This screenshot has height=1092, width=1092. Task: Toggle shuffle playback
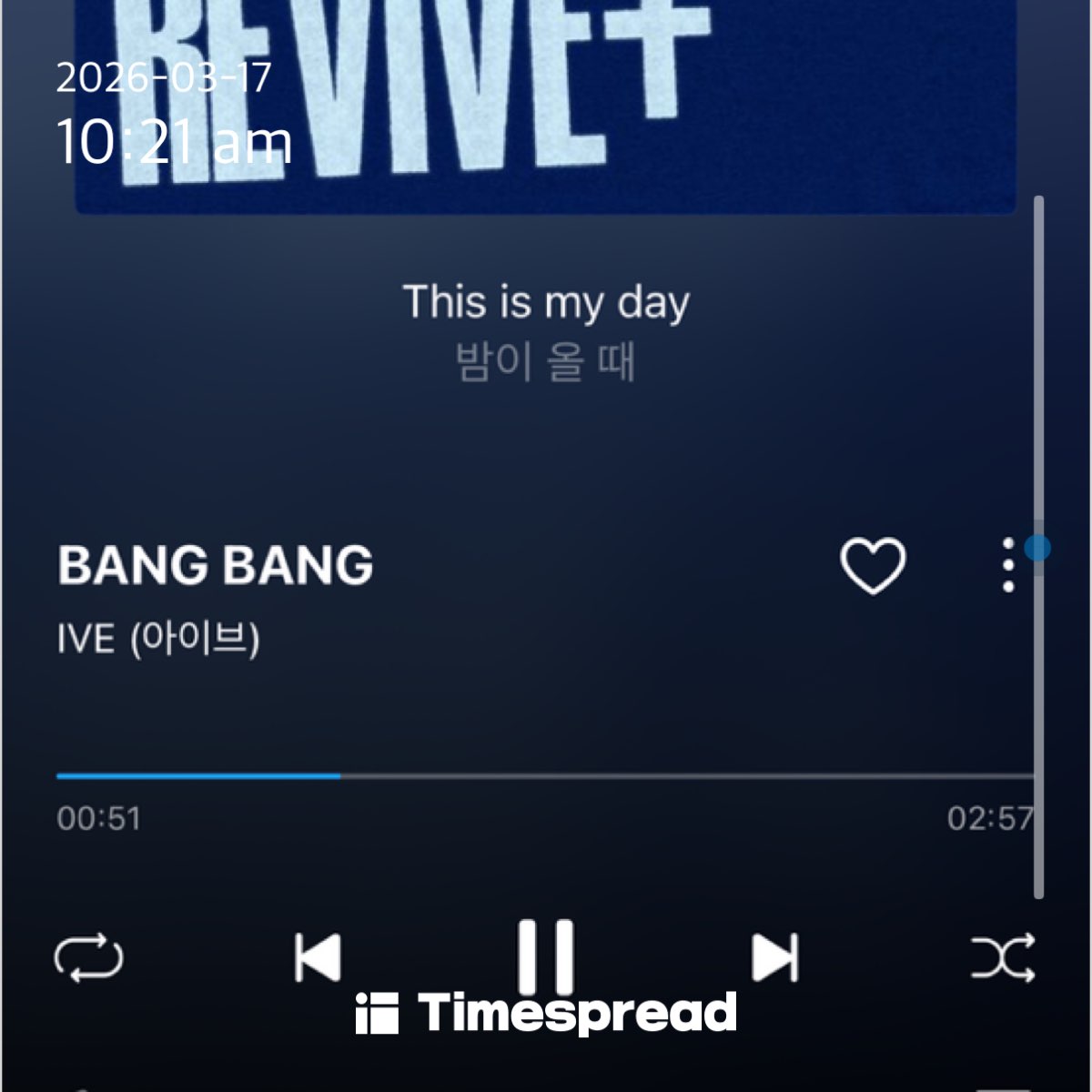tap(1003, 958)
